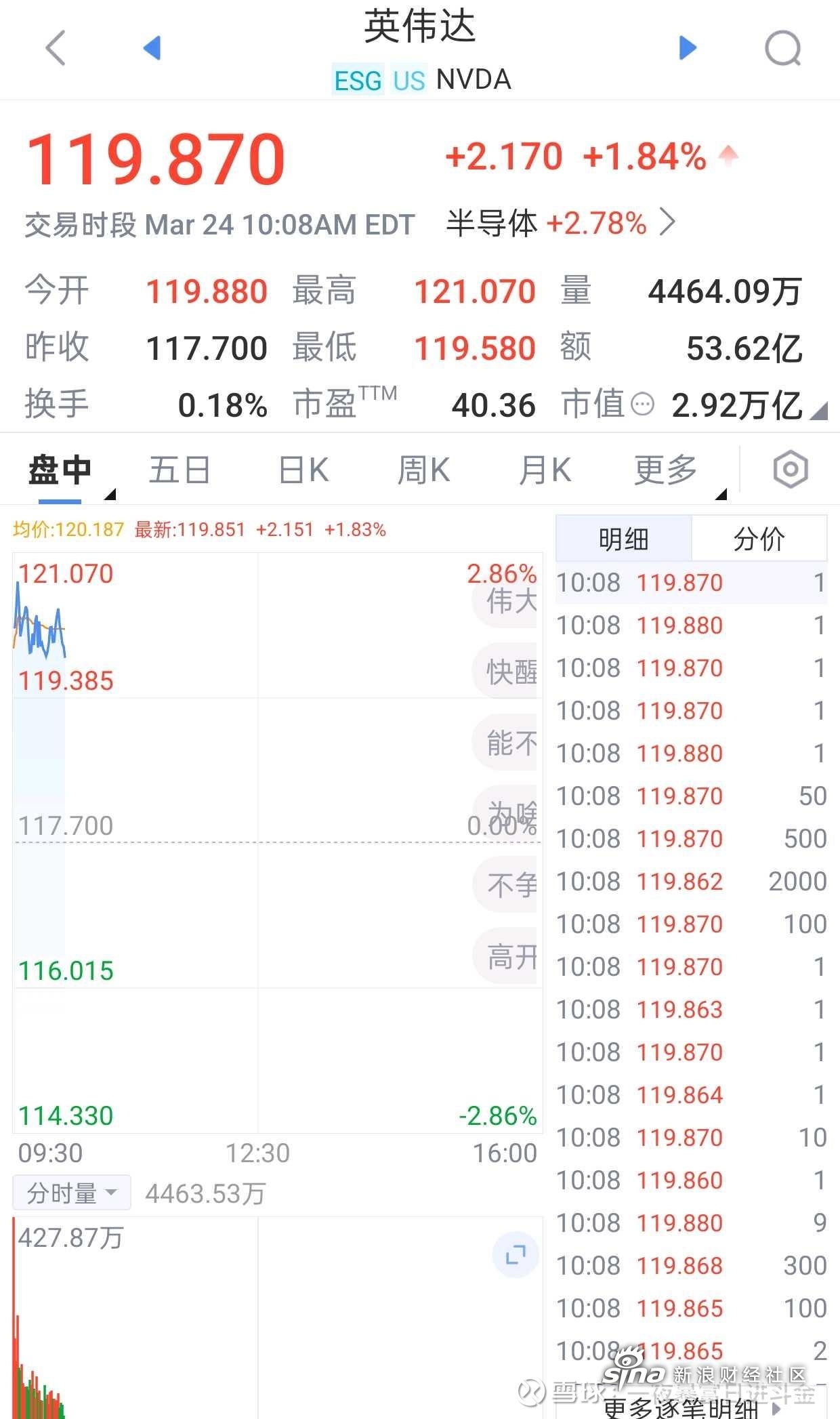Switch to previous stock with left triangle
The image size is (840, 1419).
click(152, 48)
